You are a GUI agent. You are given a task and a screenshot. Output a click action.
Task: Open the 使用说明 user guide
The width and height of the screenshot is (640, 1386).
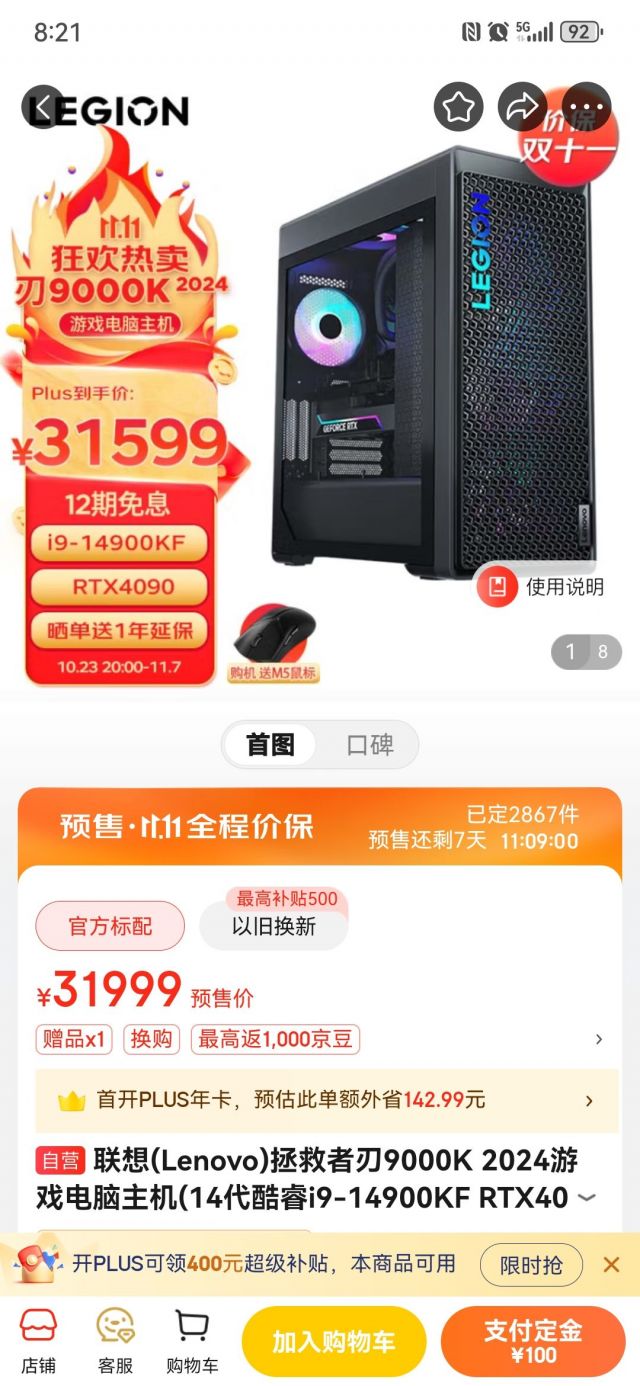click(x=543, y=587)
